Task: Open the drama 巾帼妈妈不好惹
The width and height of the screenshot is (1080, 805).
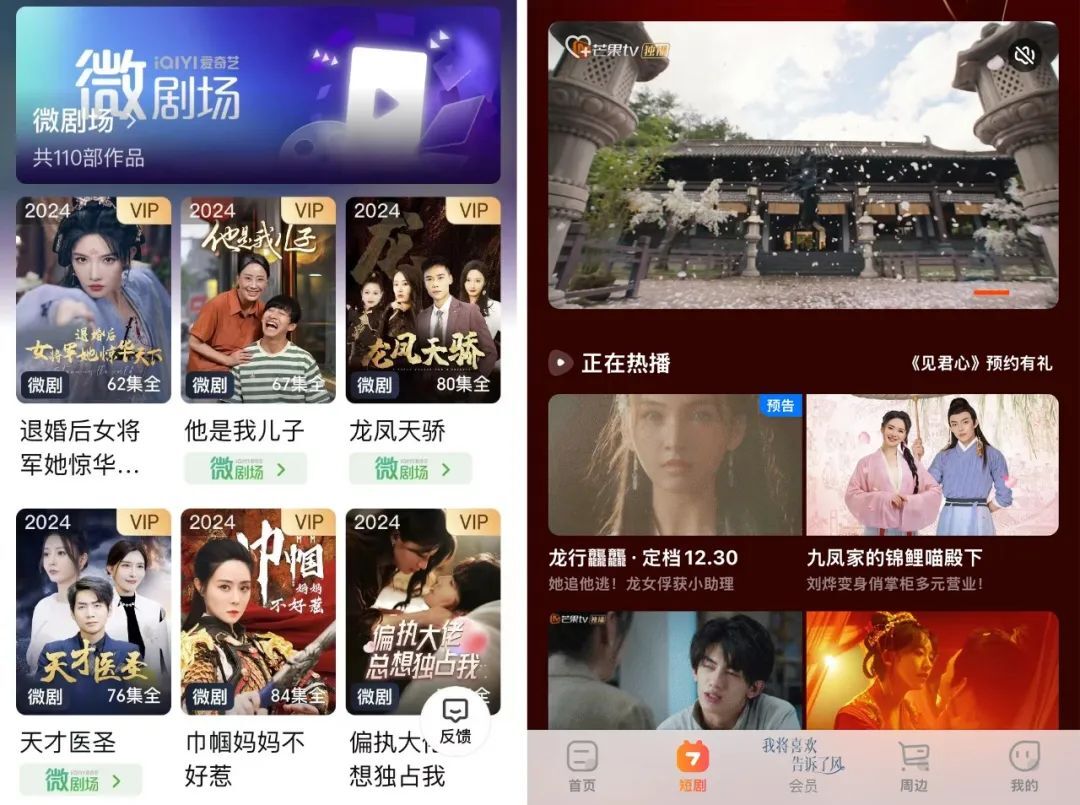Action: coord(257,612)
